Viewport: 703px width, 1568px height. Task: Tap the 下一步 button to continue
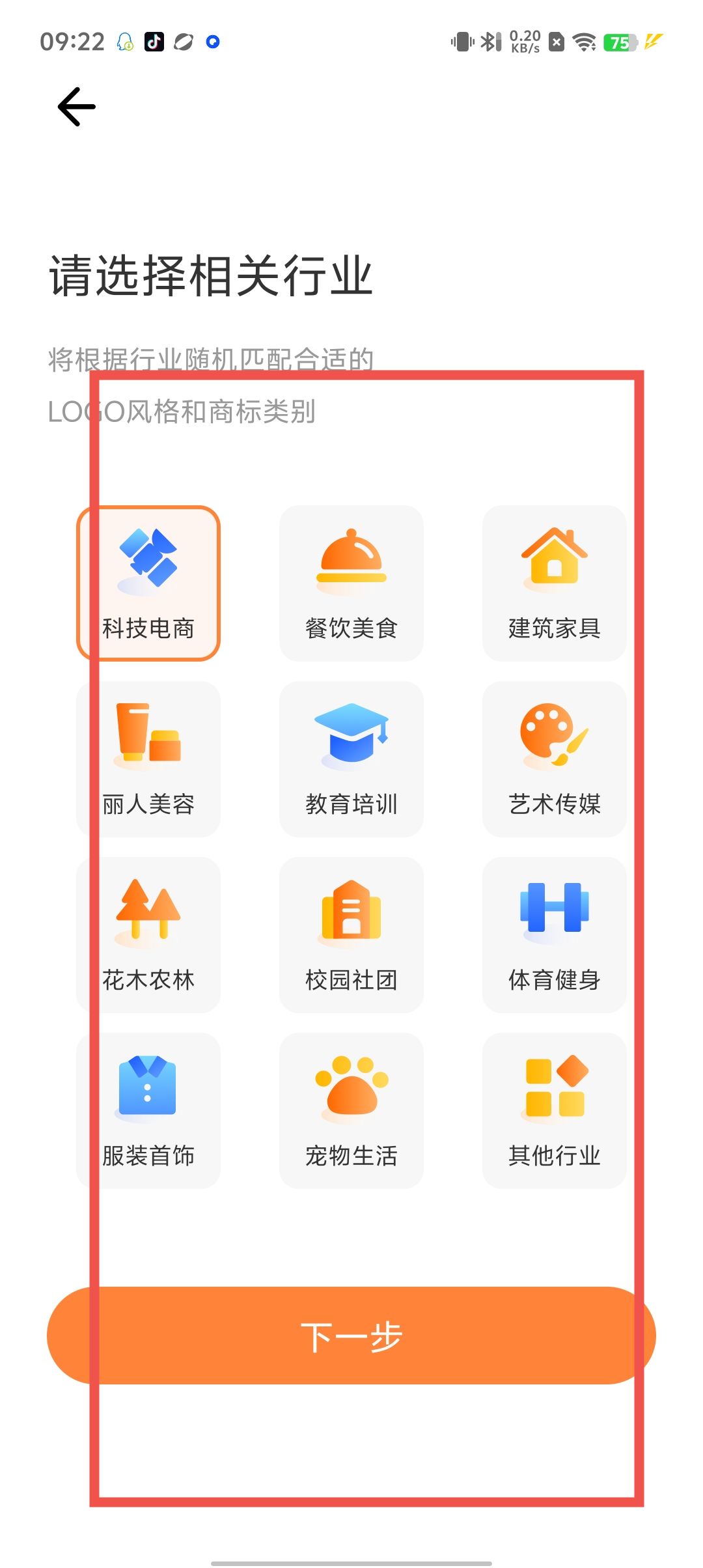pyautogui.click(x=351, y=1336)
